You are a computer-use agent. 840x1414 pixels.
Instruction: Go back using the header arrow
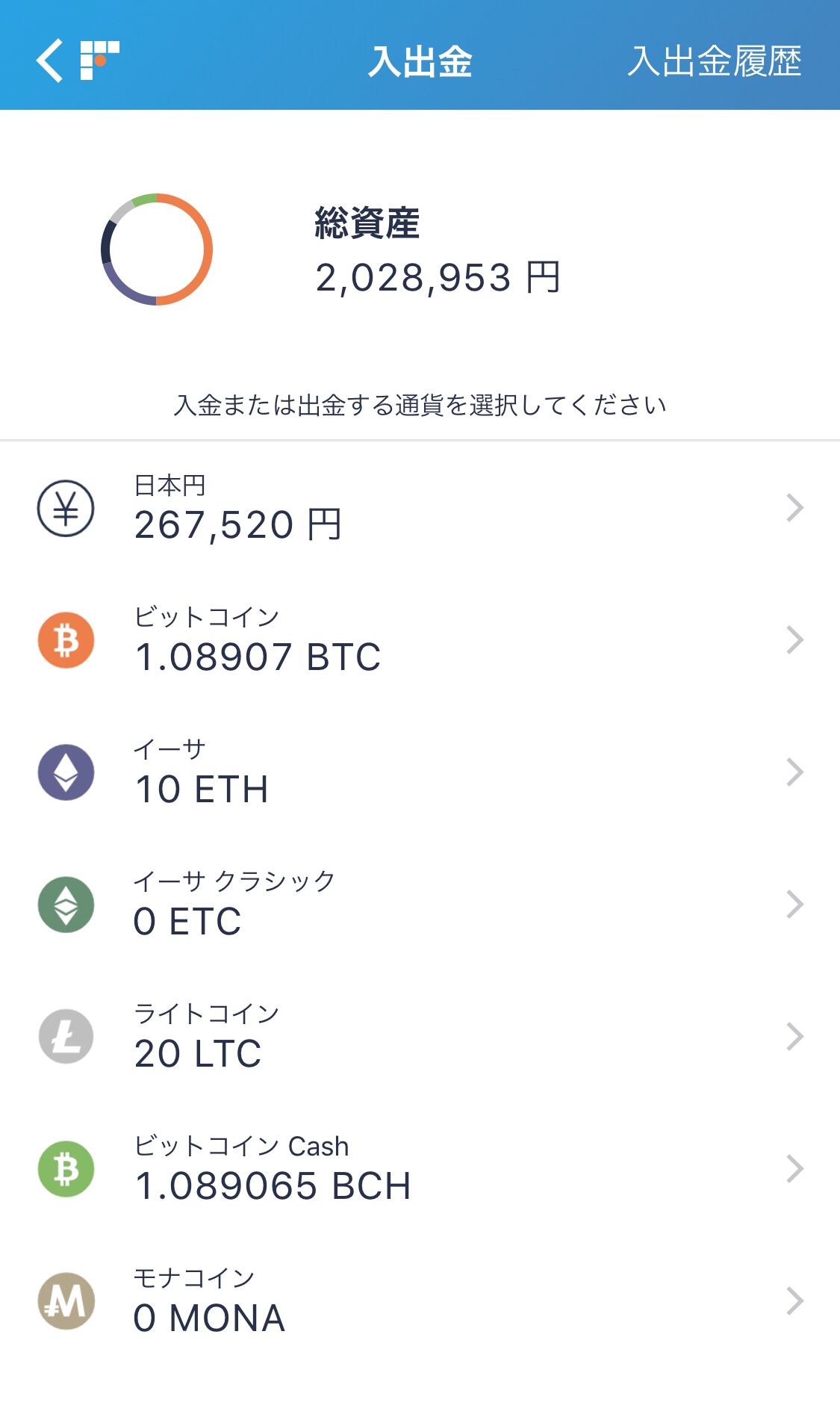click(x=50, y=61)
